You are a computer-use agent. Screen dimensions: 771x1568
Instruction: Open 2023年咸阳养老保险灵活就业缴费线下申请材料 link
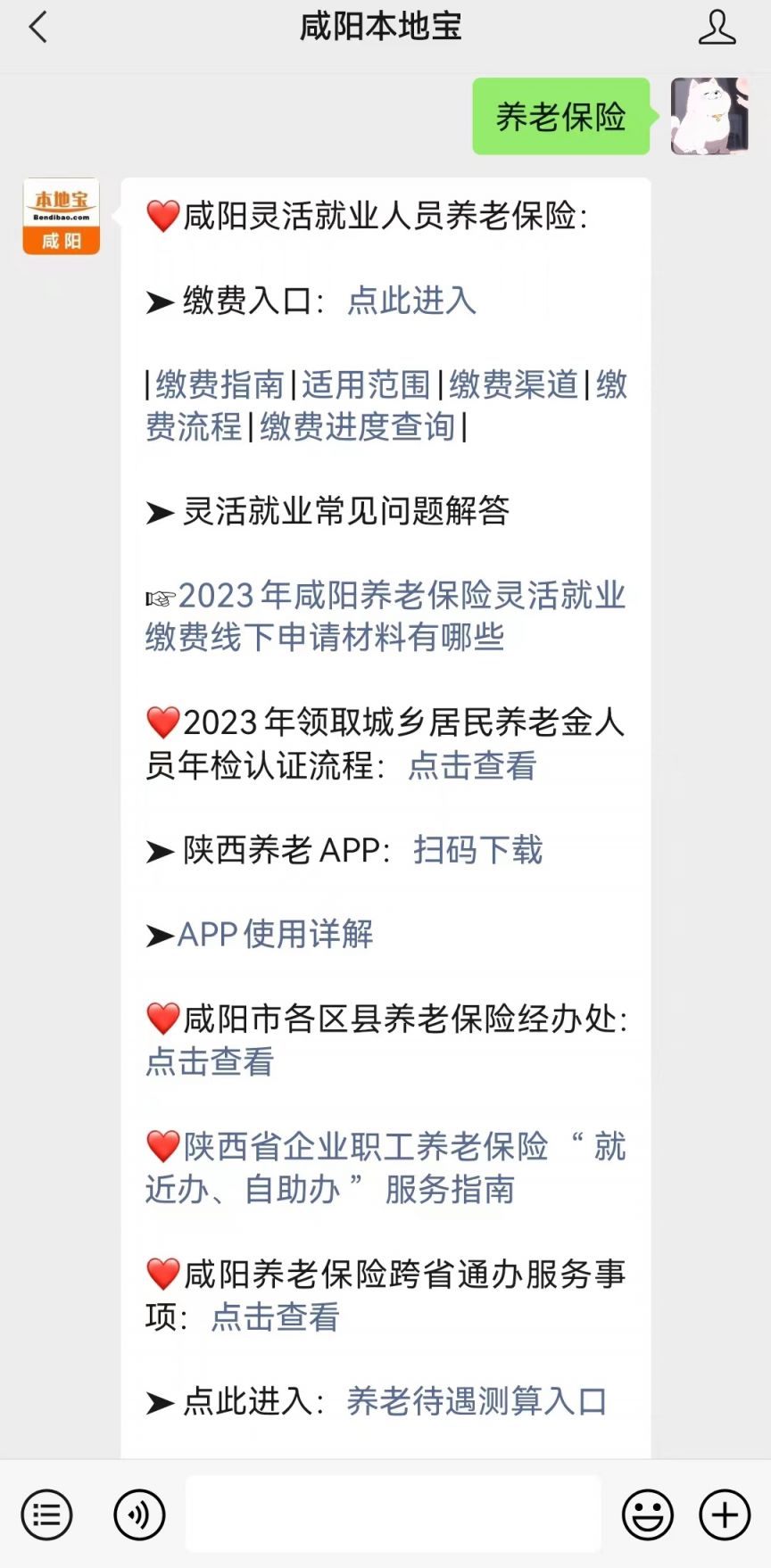pyautogui.click(x=384, y=616)
